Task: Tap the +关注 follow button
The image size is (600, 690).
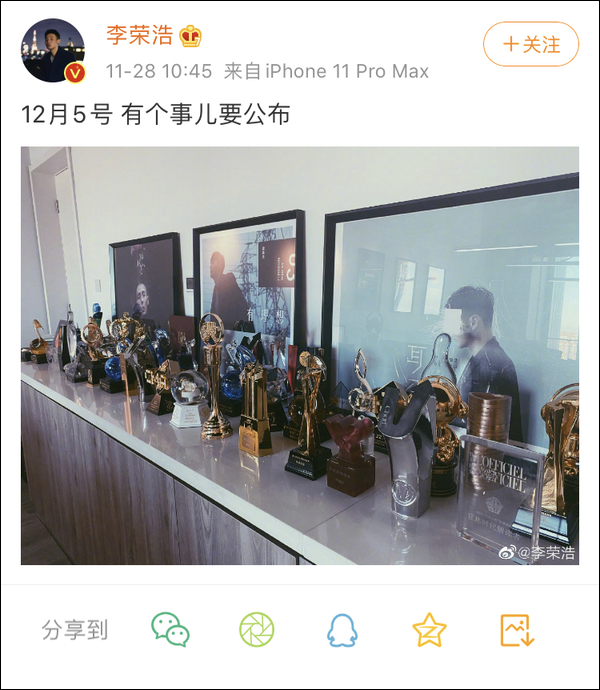Action: click(x=531, y=44)
